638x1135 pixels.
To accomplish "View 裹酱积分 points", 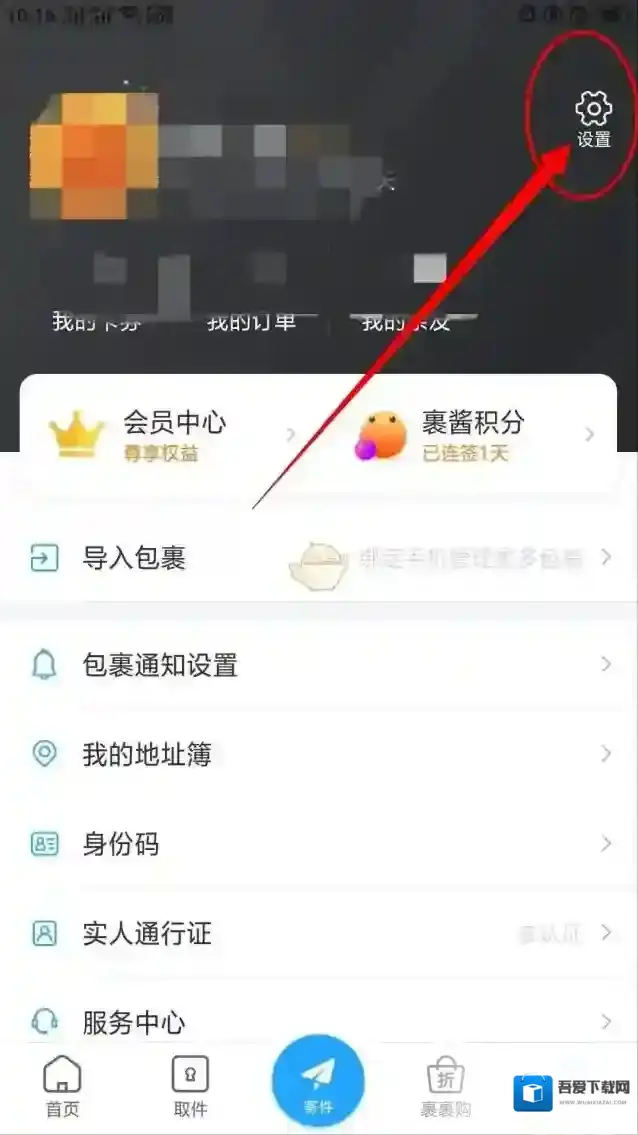I will pos(470,435).
